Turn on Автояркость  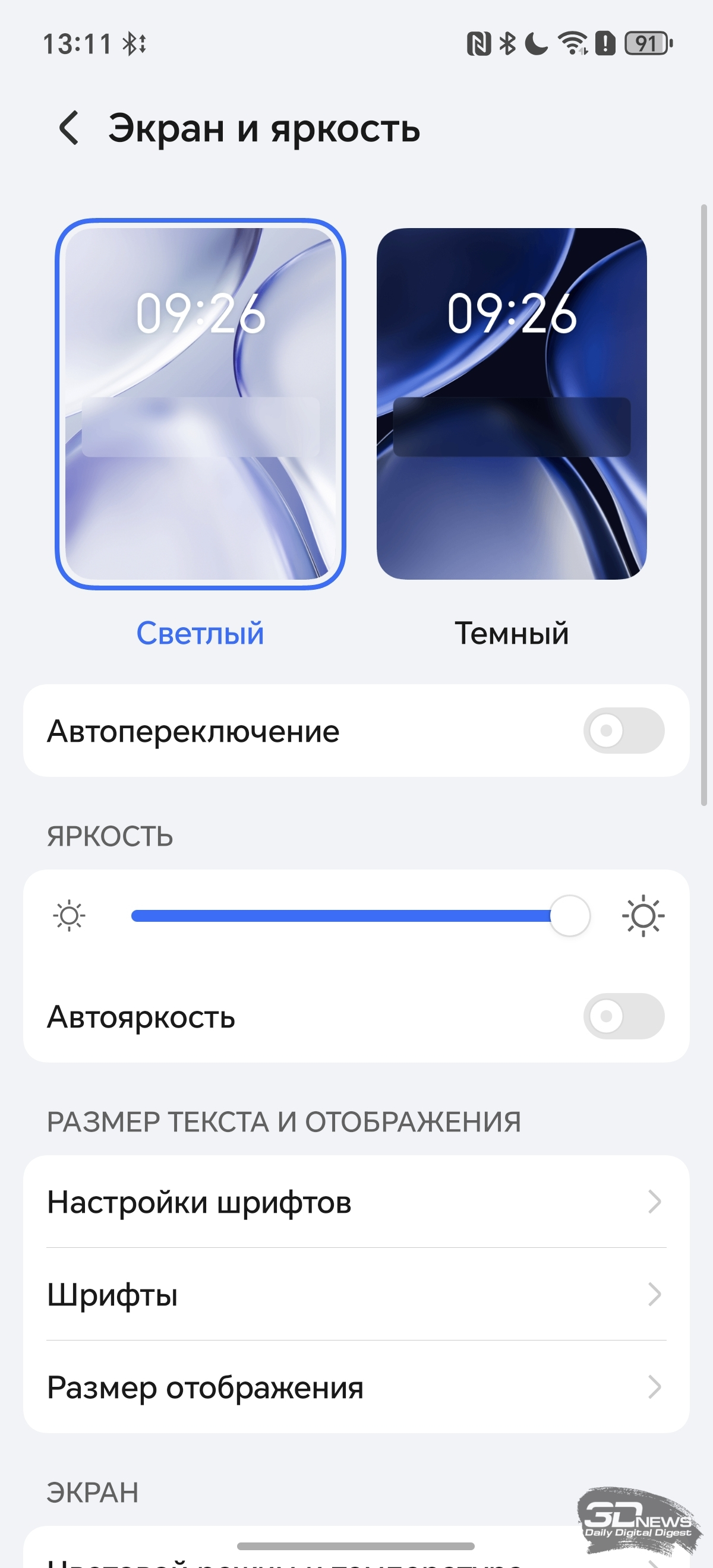coord(623,1016)
